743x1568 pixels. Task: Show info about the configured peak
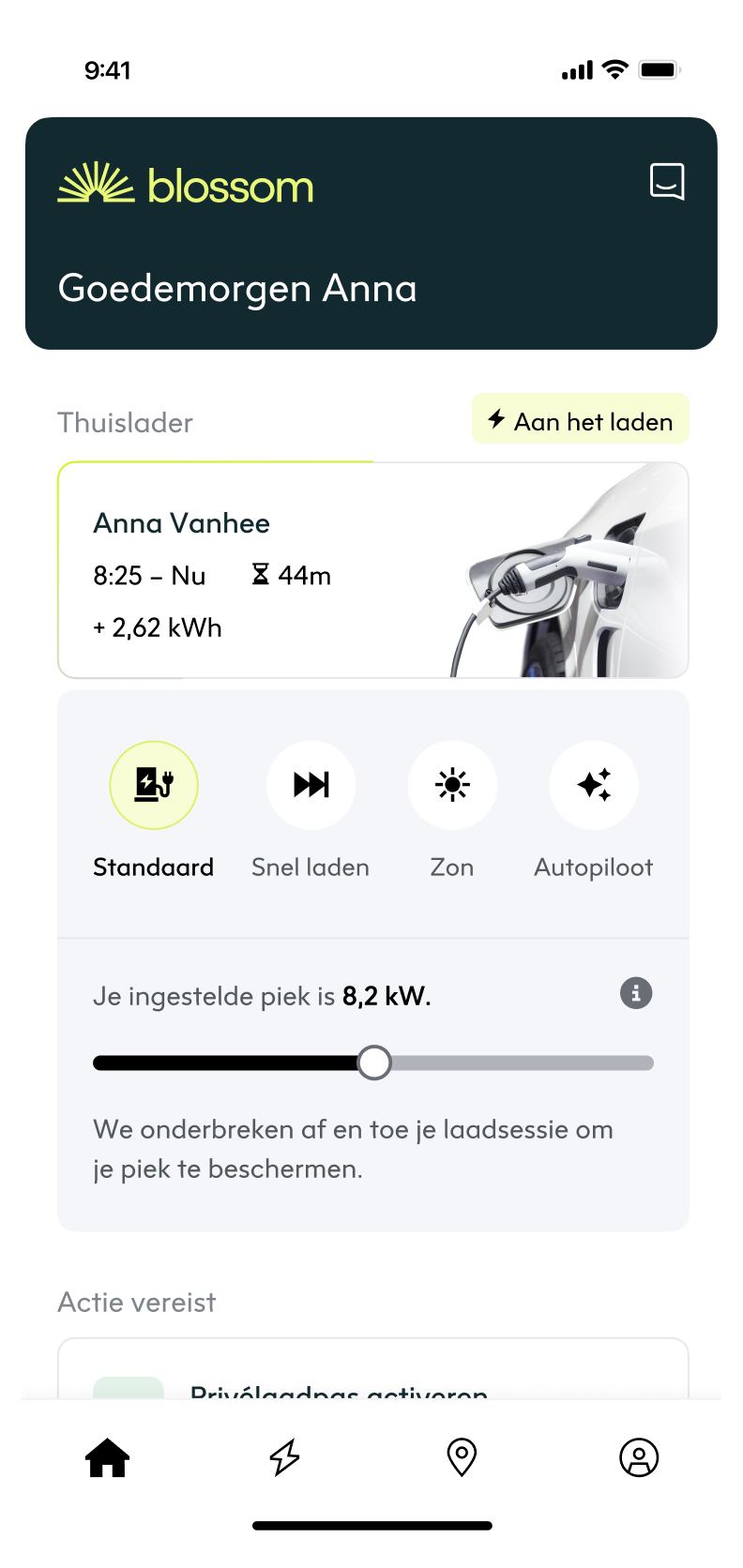coord(636,993)
